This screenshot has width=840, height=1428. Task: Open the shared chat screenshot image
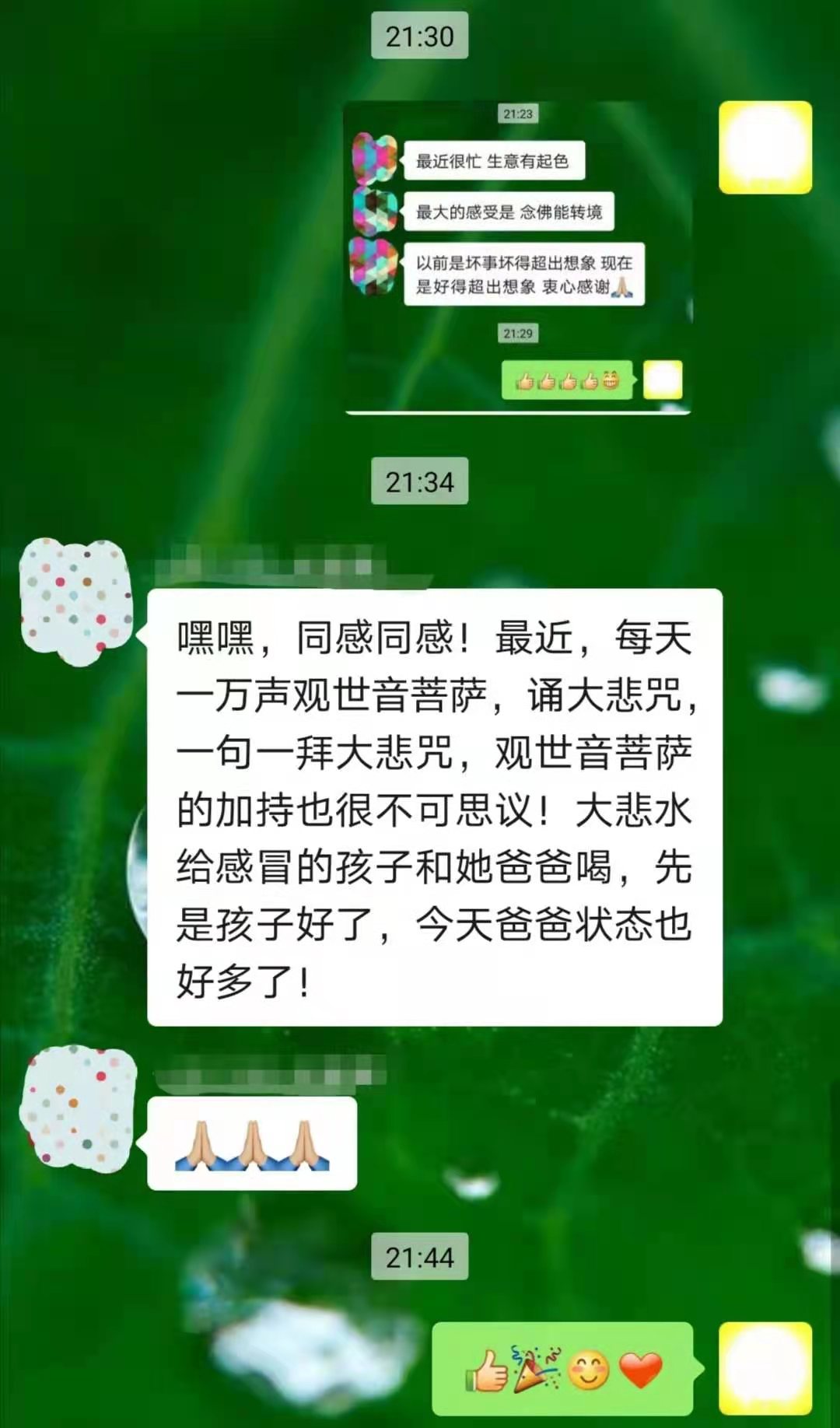[517, 257]
